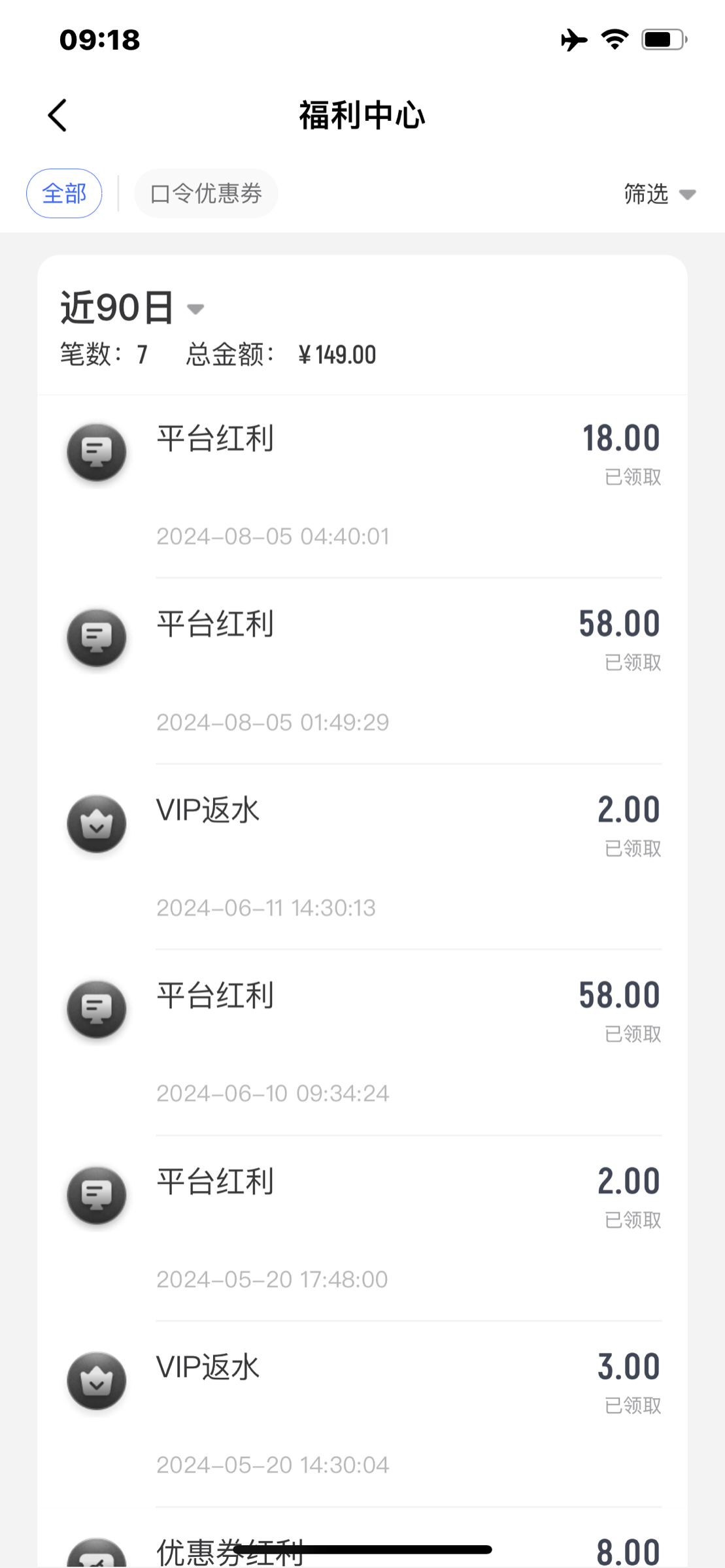
Task: Switch to 口令优惠券 tab
Action: click(206, 193)
